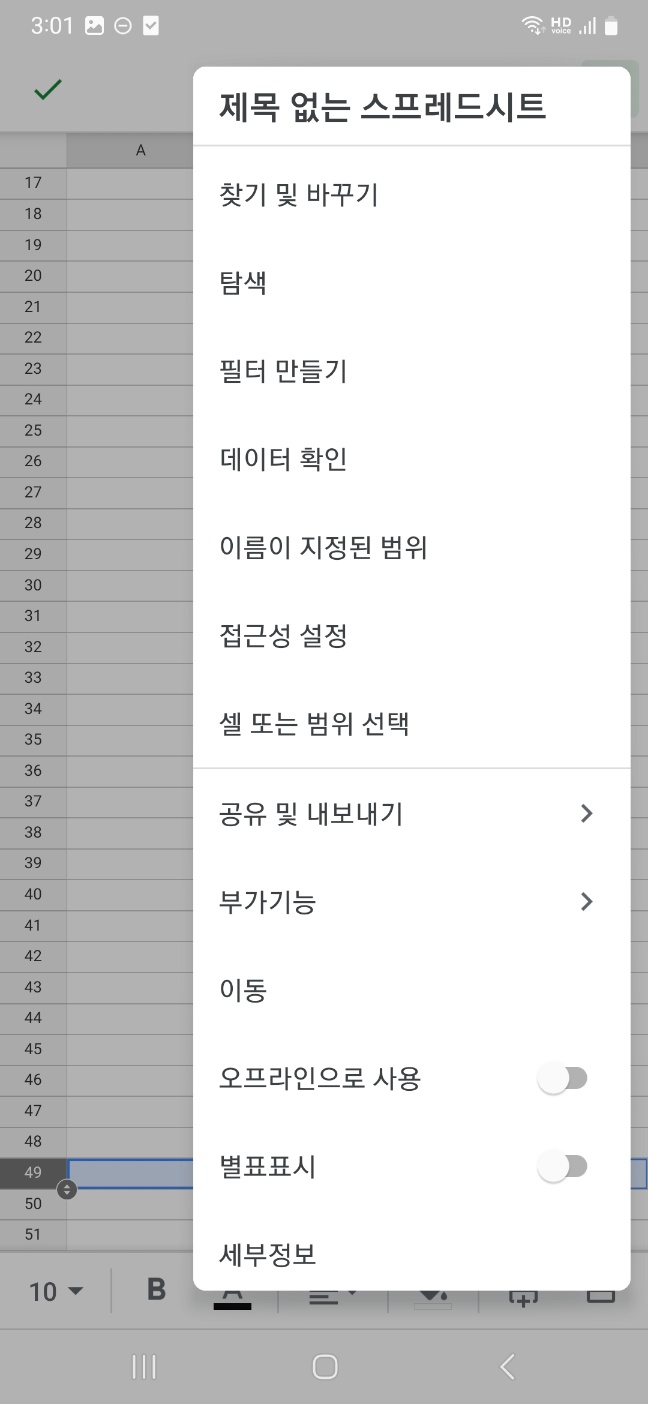Select 셀 또는 범위 선택
This screenshot has width=648, height=1404.
(314, 723)
